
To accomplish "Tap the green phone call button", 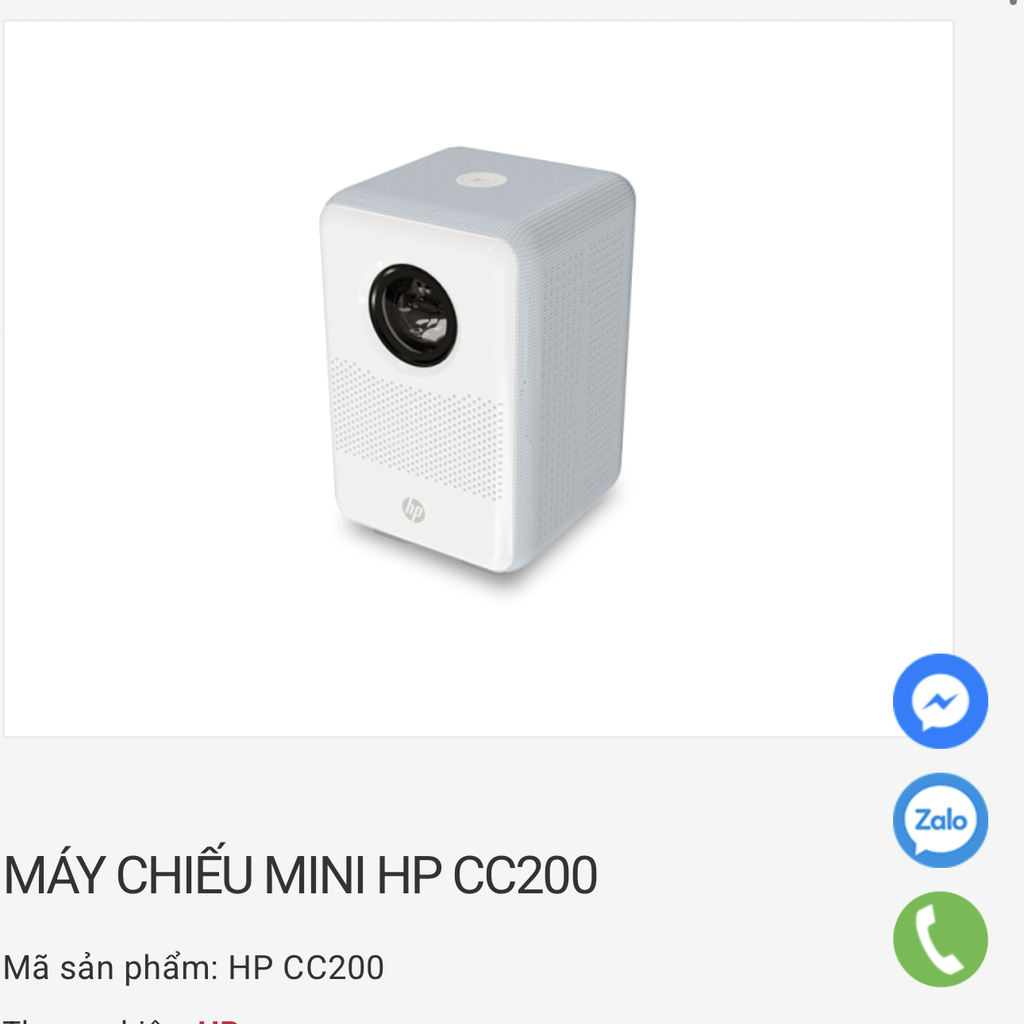I will 940,939.
